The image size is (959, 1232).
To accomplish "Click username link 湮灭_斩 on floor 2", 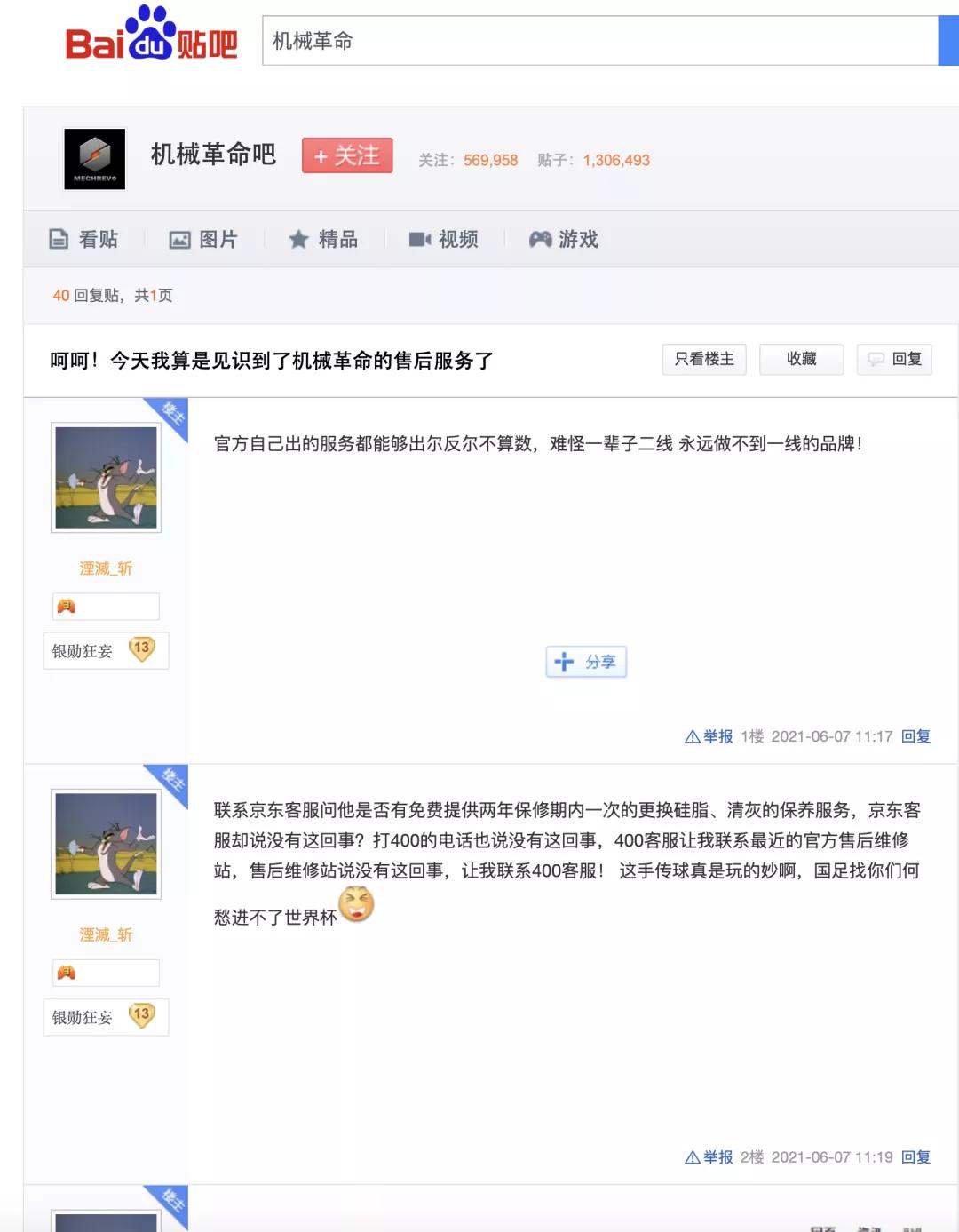I will pos(105,934).
